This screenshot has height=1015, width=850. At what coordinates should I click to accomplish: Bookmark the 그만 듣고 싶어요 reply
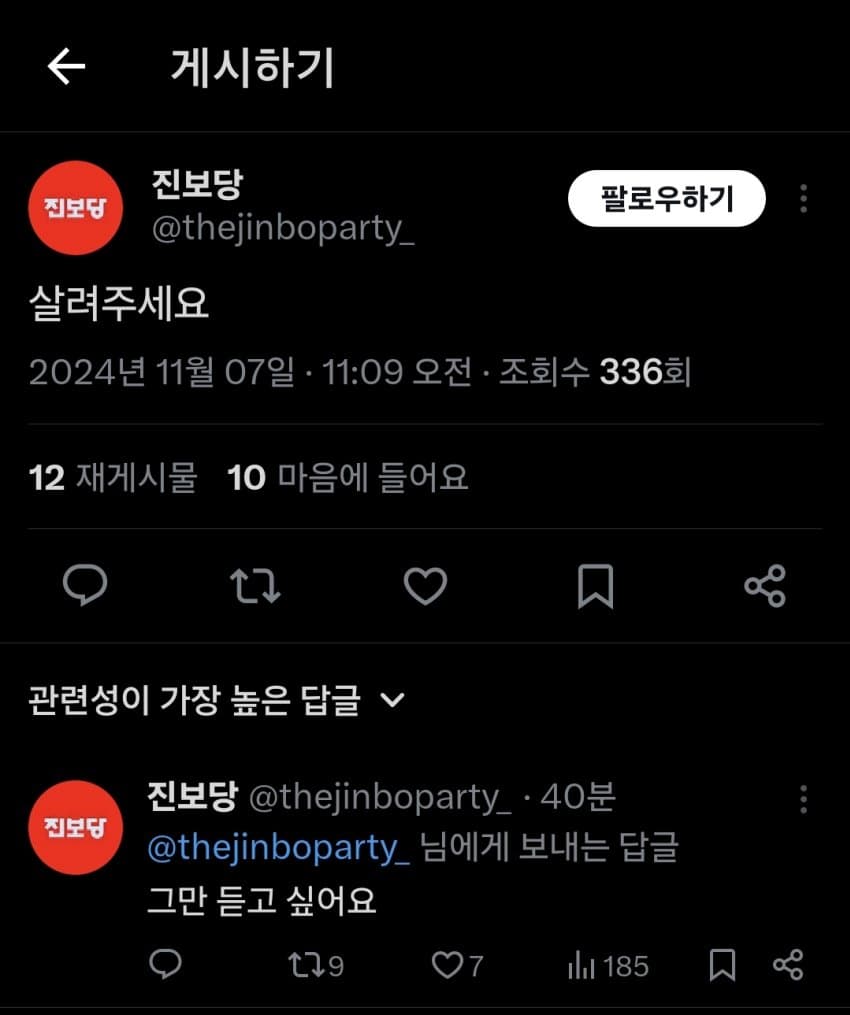coord(722,965)
